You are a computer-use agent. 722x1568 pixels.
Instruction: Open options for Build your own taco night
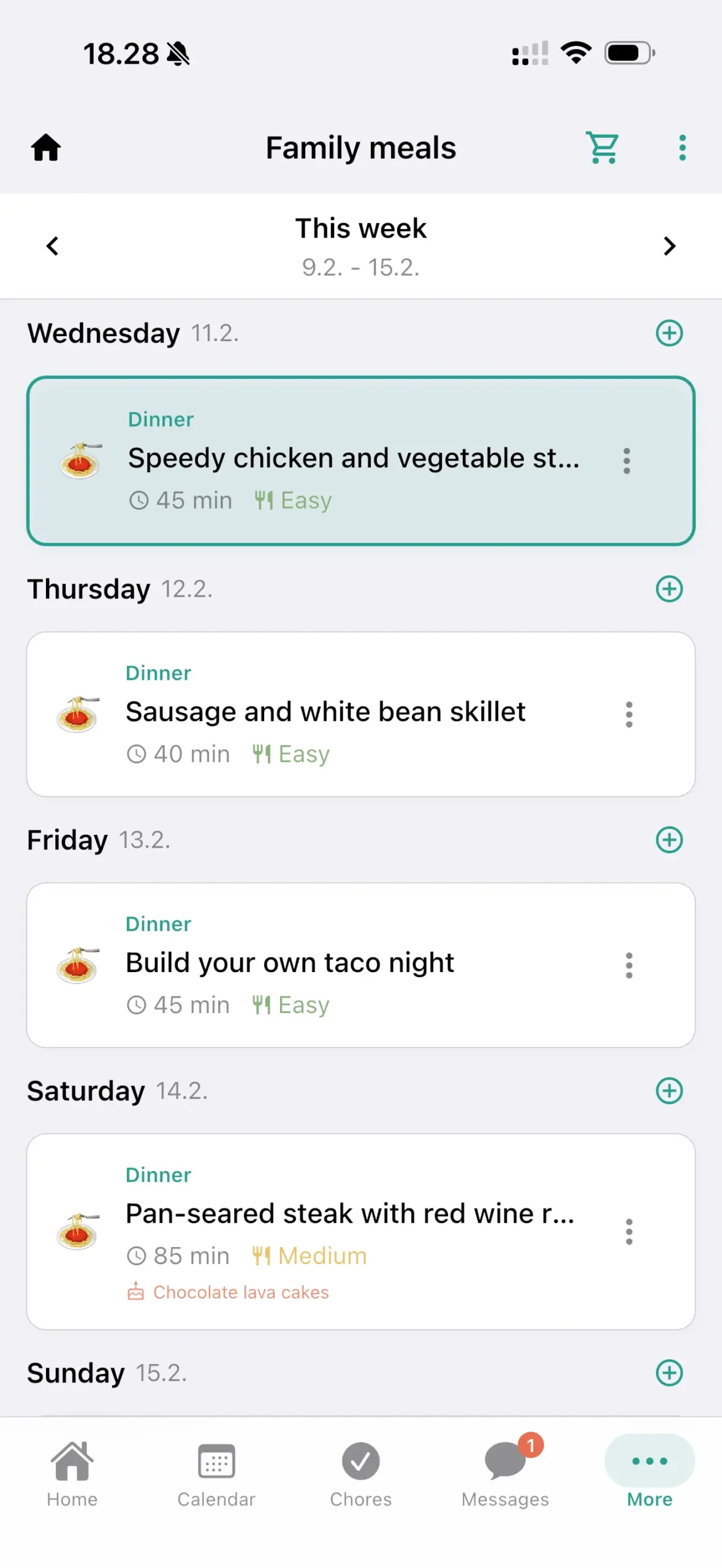tap(628, 965)
